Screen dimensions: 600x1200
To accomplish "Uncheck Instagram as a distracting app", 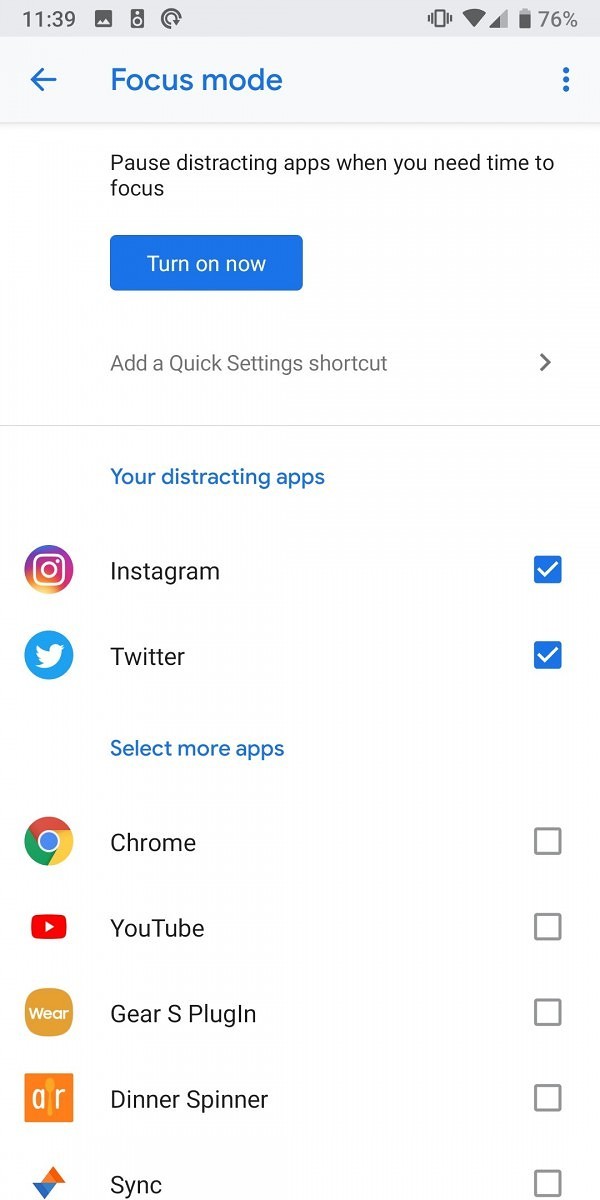I will [547, 570].
